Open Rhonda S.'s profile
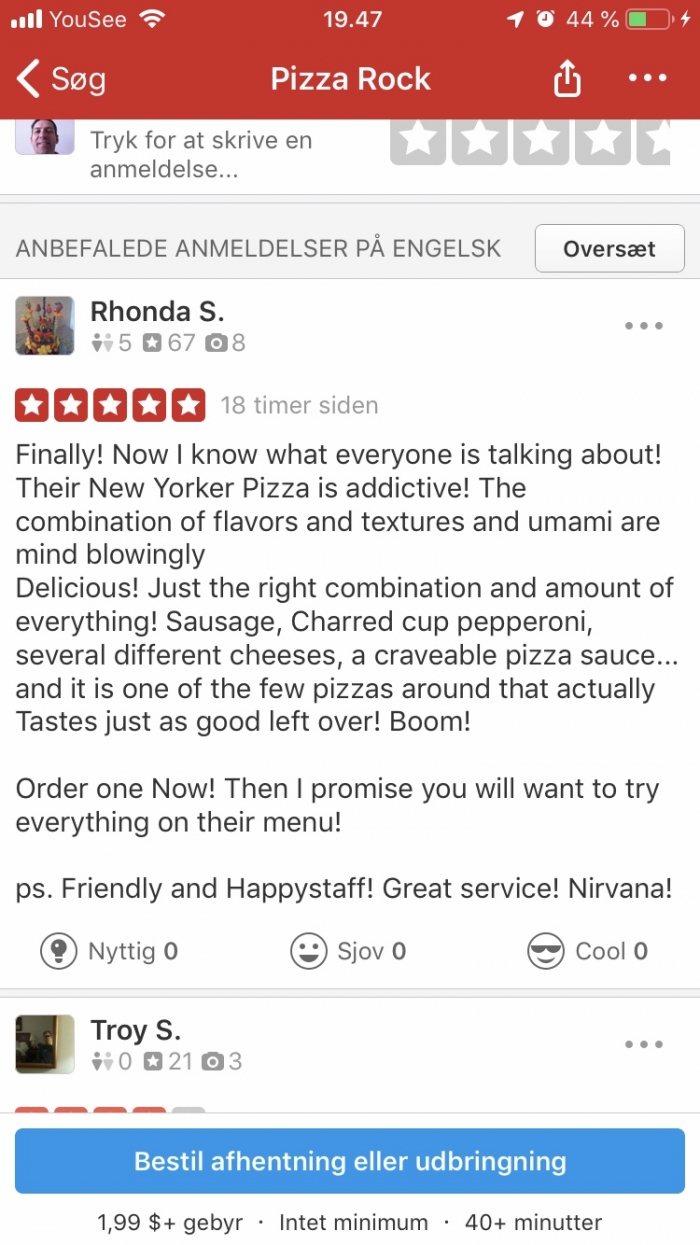This screenshot has height=1245, width=700. tap(156, 310)
